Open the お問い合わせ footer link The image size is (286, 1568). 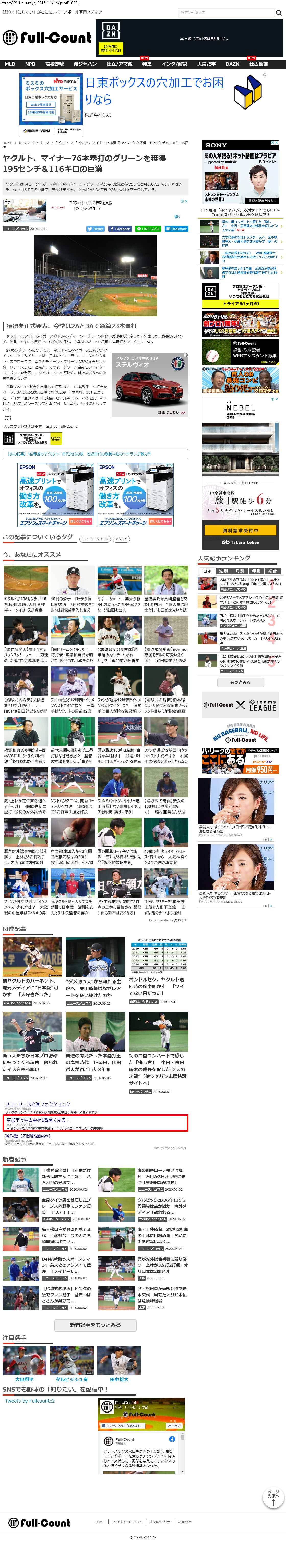pyautogui.click(x=160, y=1522)
